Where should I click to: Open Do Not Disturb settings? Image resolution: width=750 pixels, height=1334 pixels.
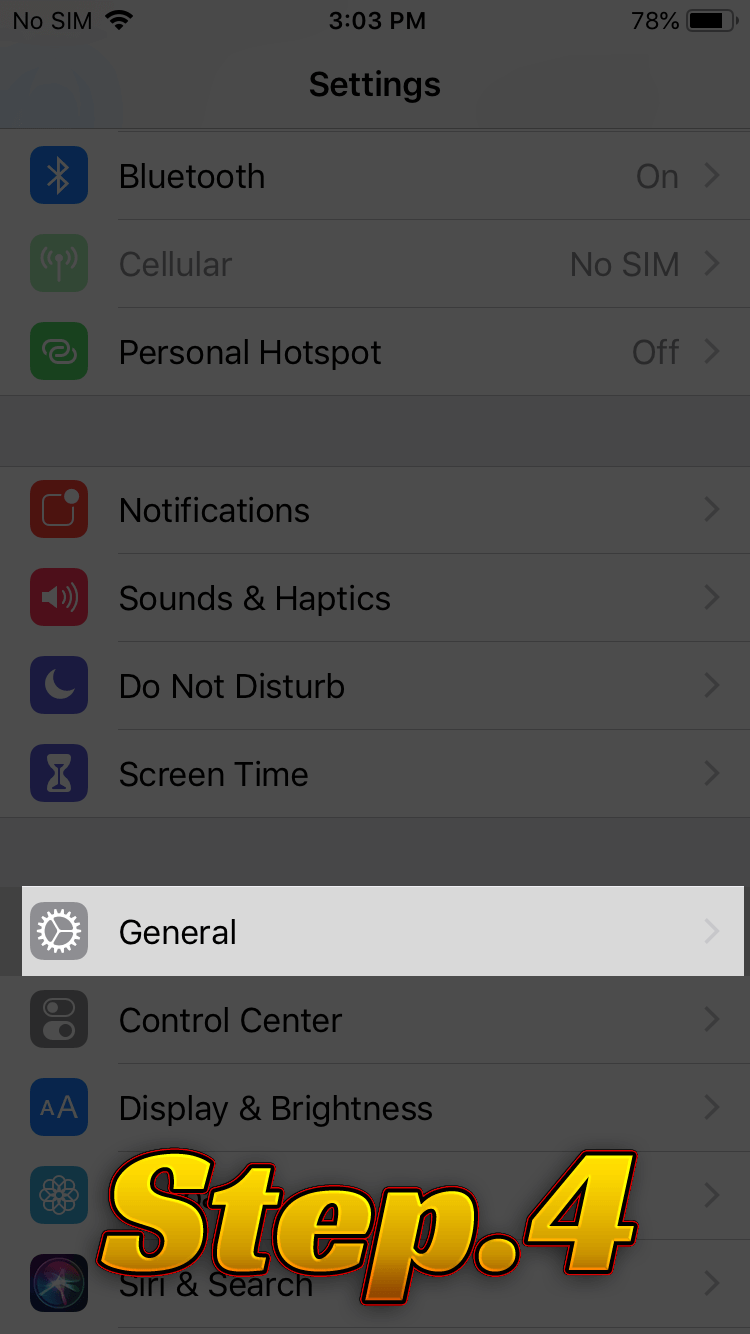(375, 686)
